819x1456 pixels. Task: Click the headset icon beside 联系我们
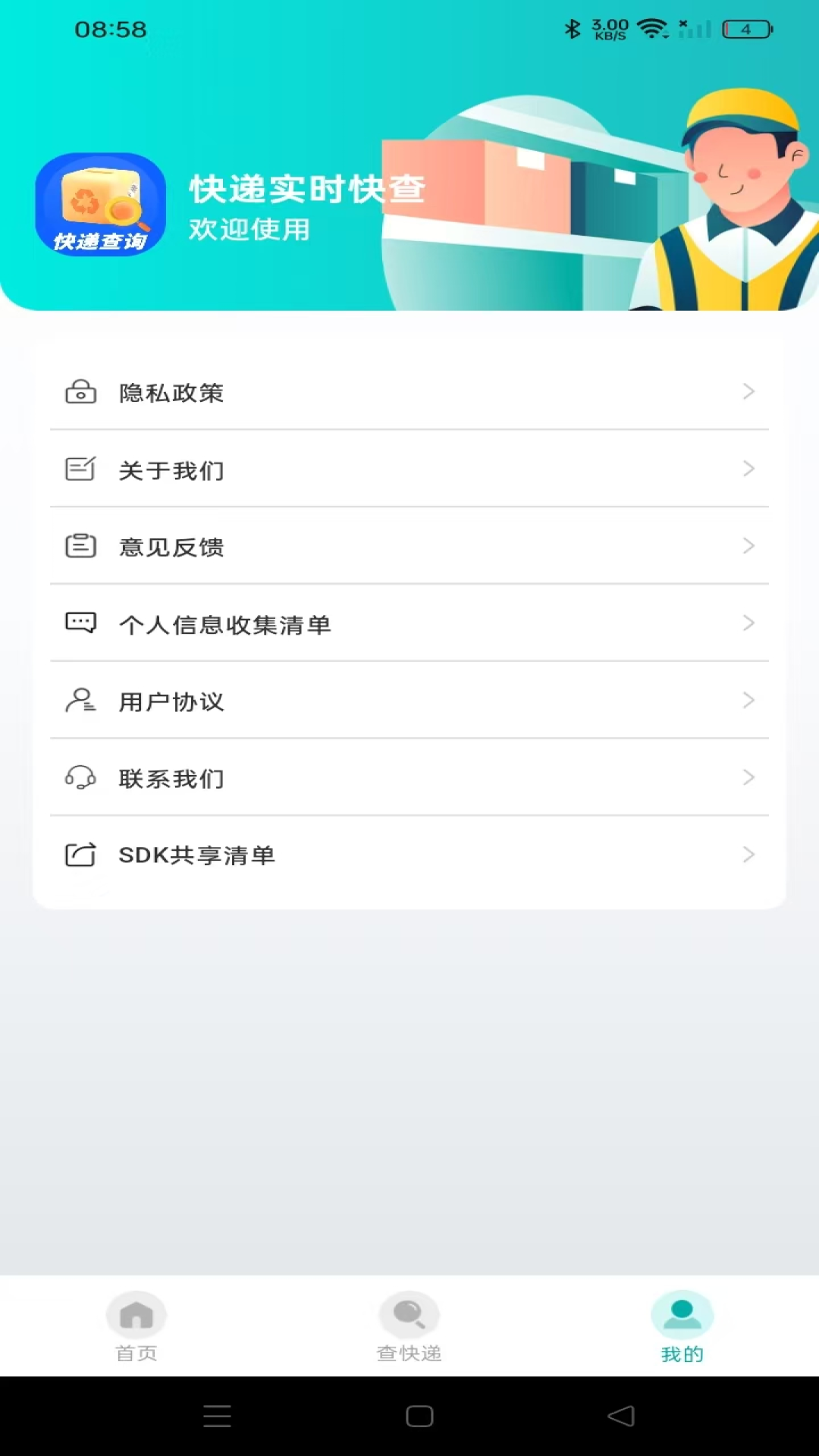[80, 778]
